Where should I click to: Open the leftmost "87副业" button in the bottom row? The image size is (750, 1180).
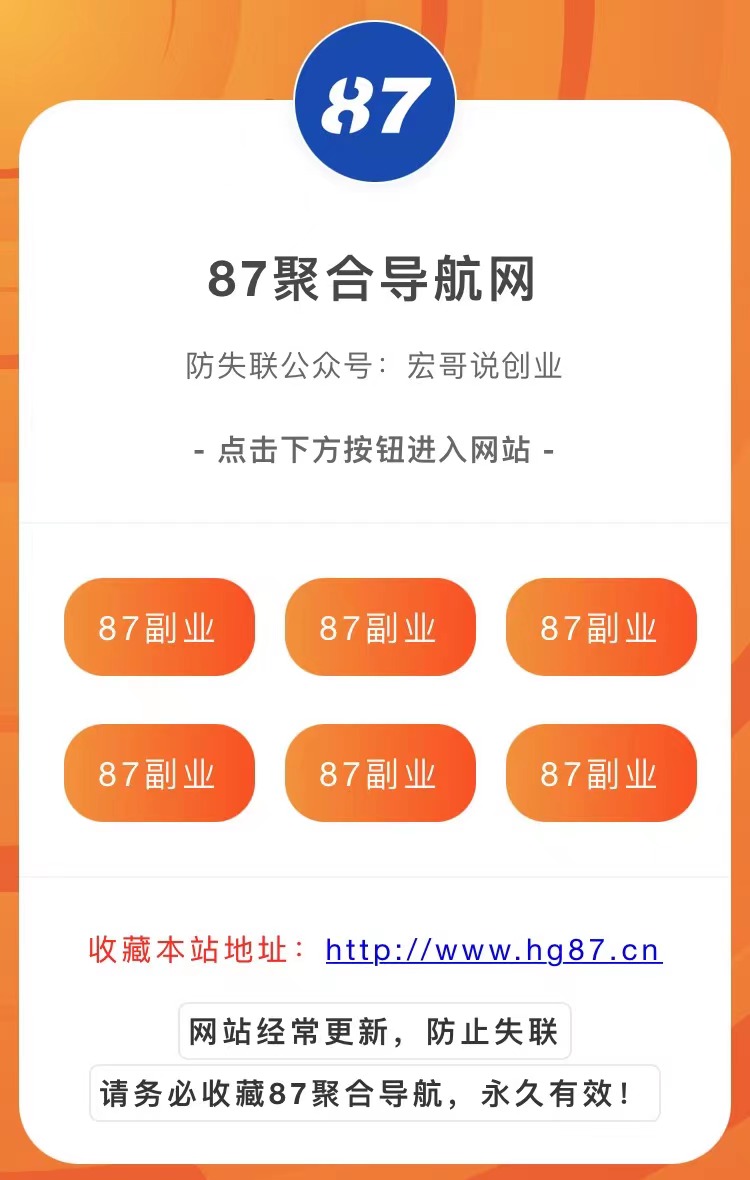click(159, 773)
